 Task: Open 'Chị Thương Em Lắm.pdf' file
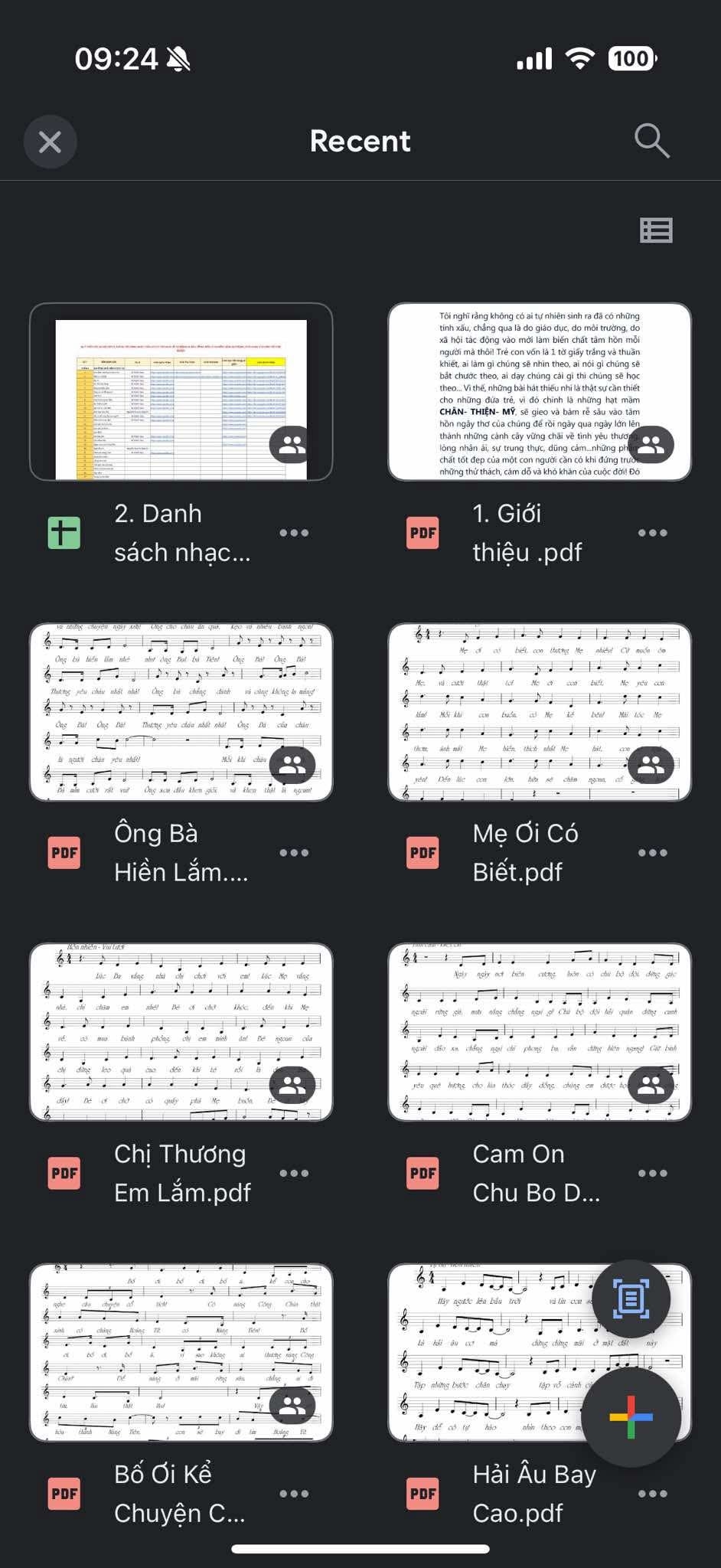coord(181,1032)
